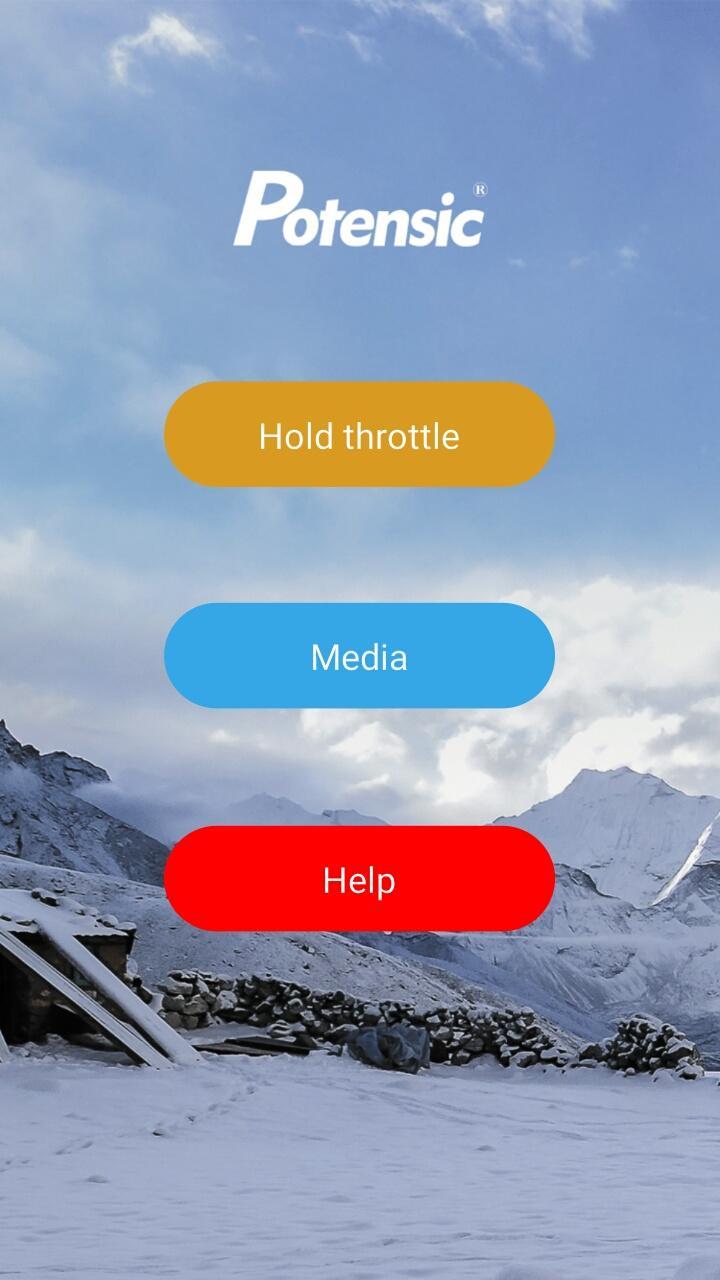Open the Media section

[359, 656]
